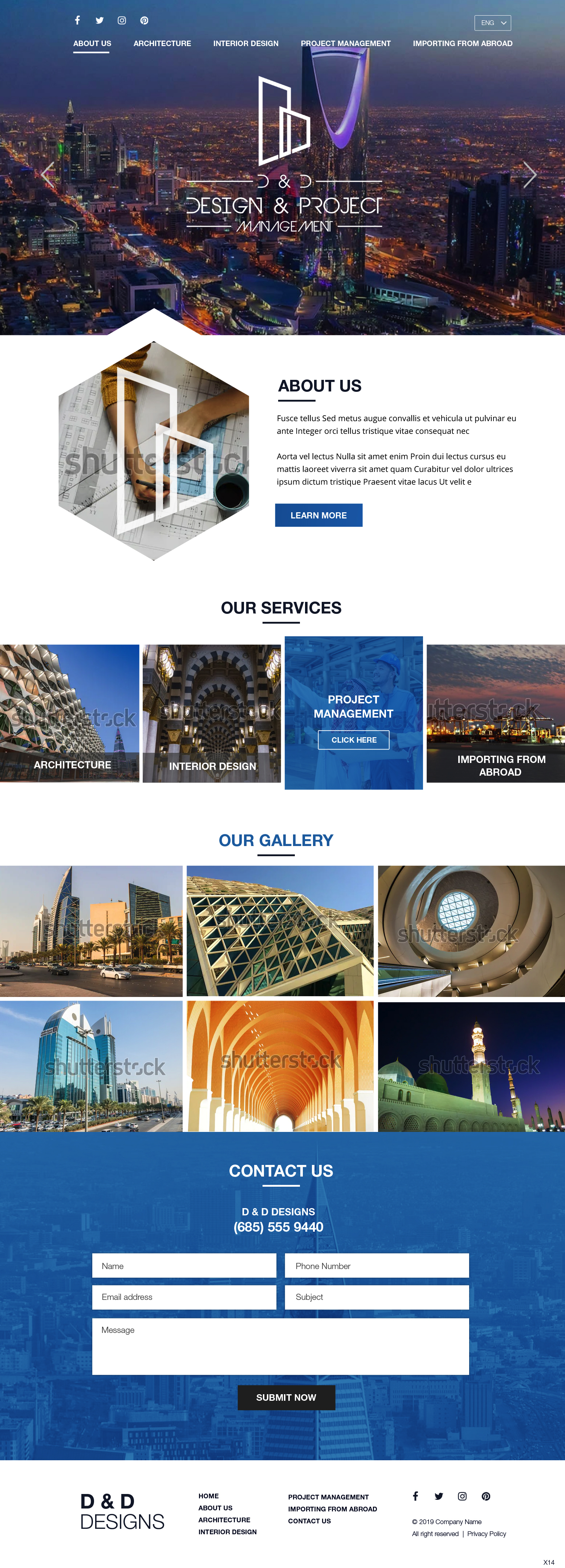Show next hero slide with right arrow

[x=529, y=175]
